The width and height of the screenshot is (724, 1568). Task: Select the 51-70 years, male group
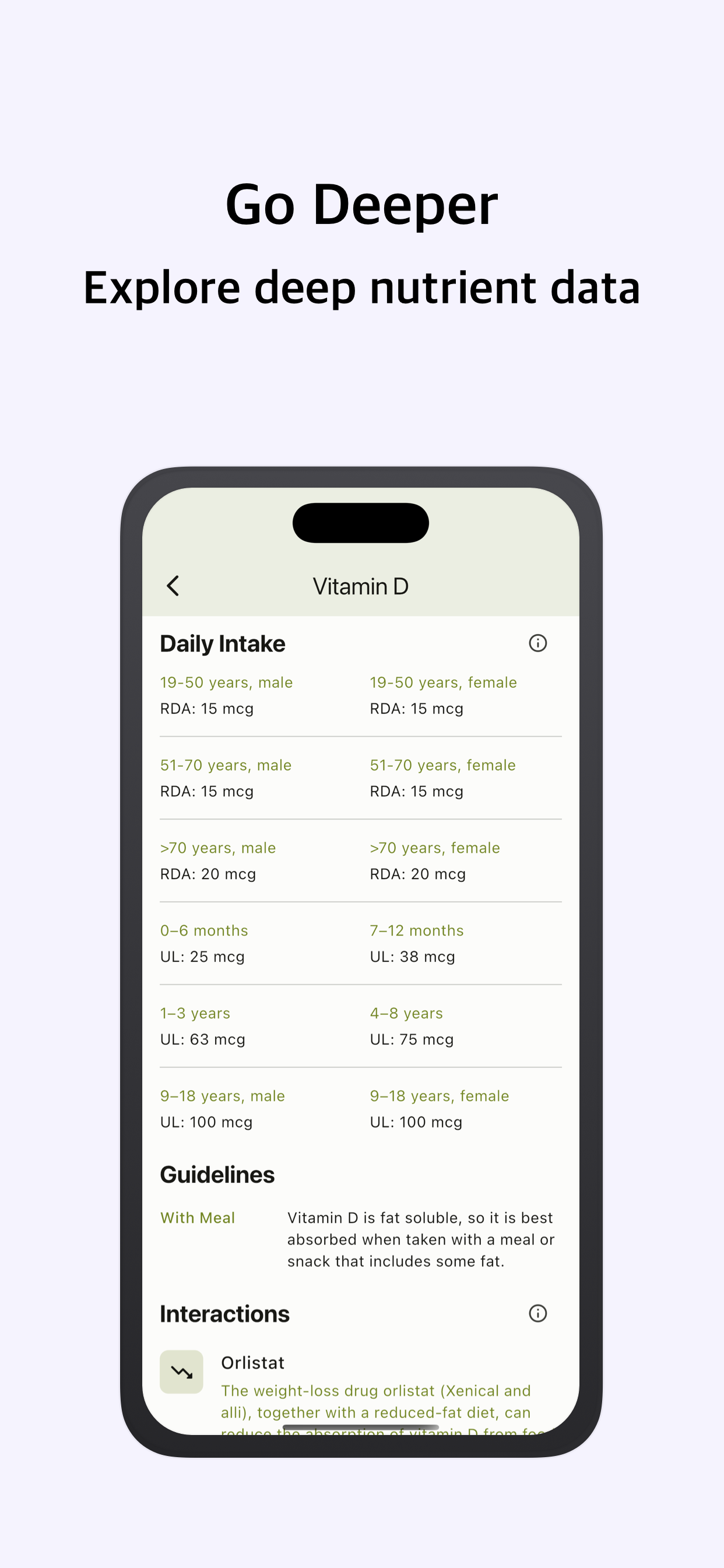click(x=225, y=765)
